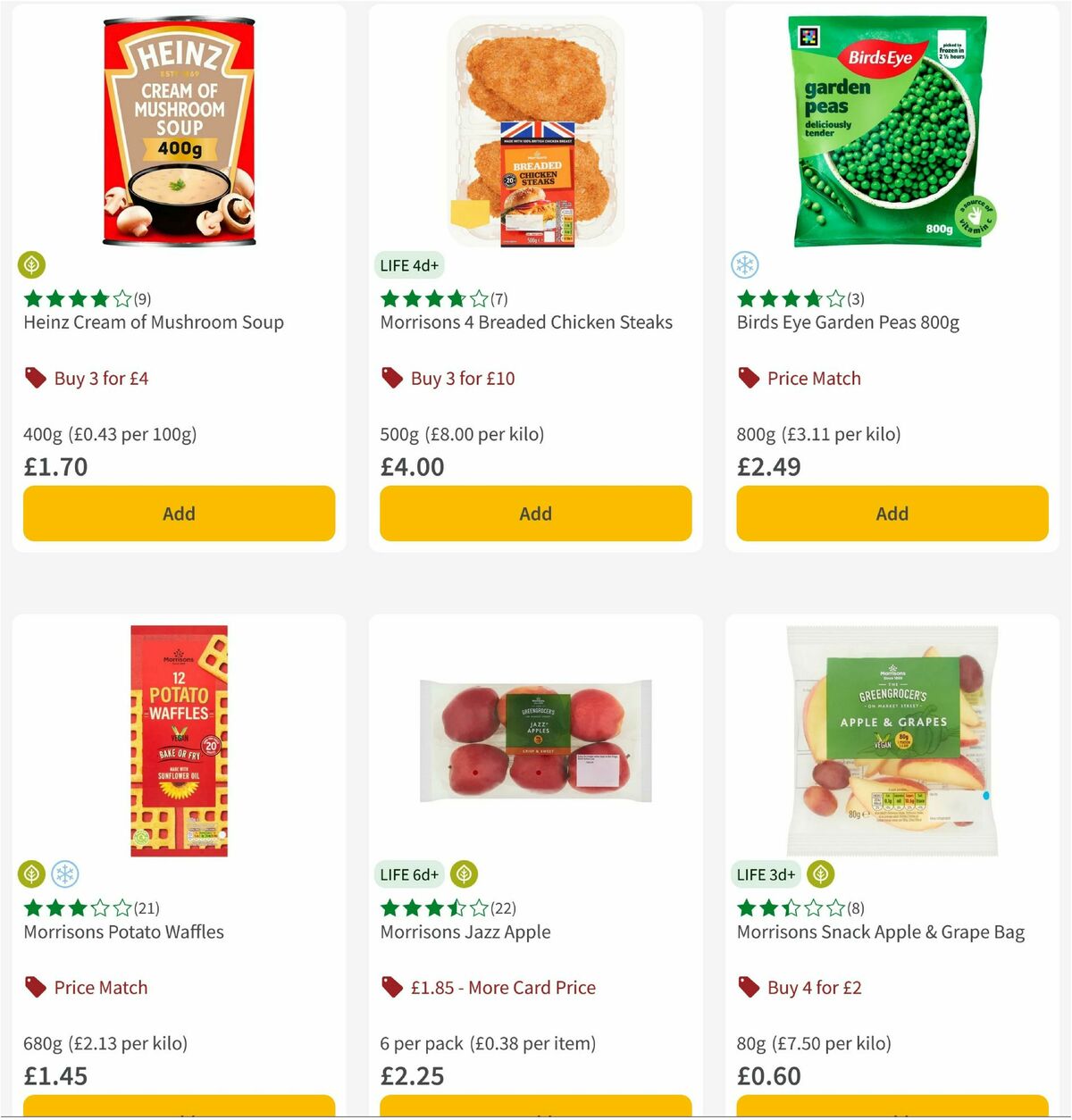This screenshot has height=1120, width=1072.
Task: Click the vegetarian leaf icon on Heinz Mushroom Soup
Action: point(31,265)
